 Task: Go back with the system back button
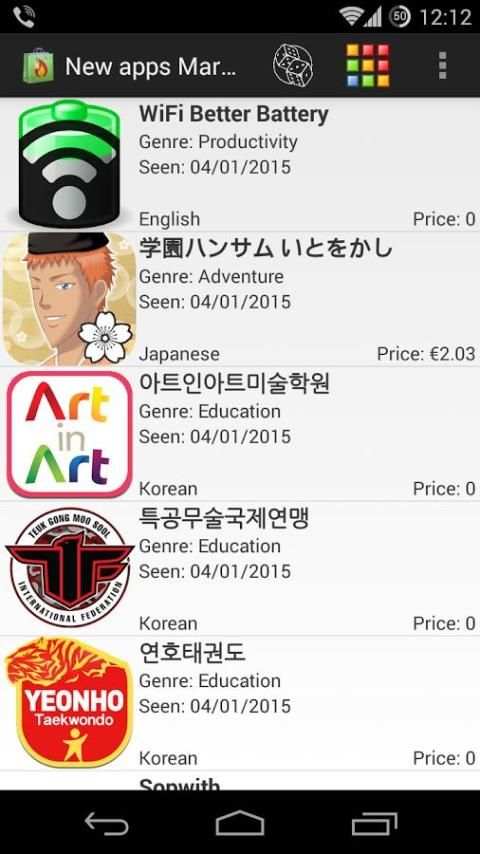[106, 823]
